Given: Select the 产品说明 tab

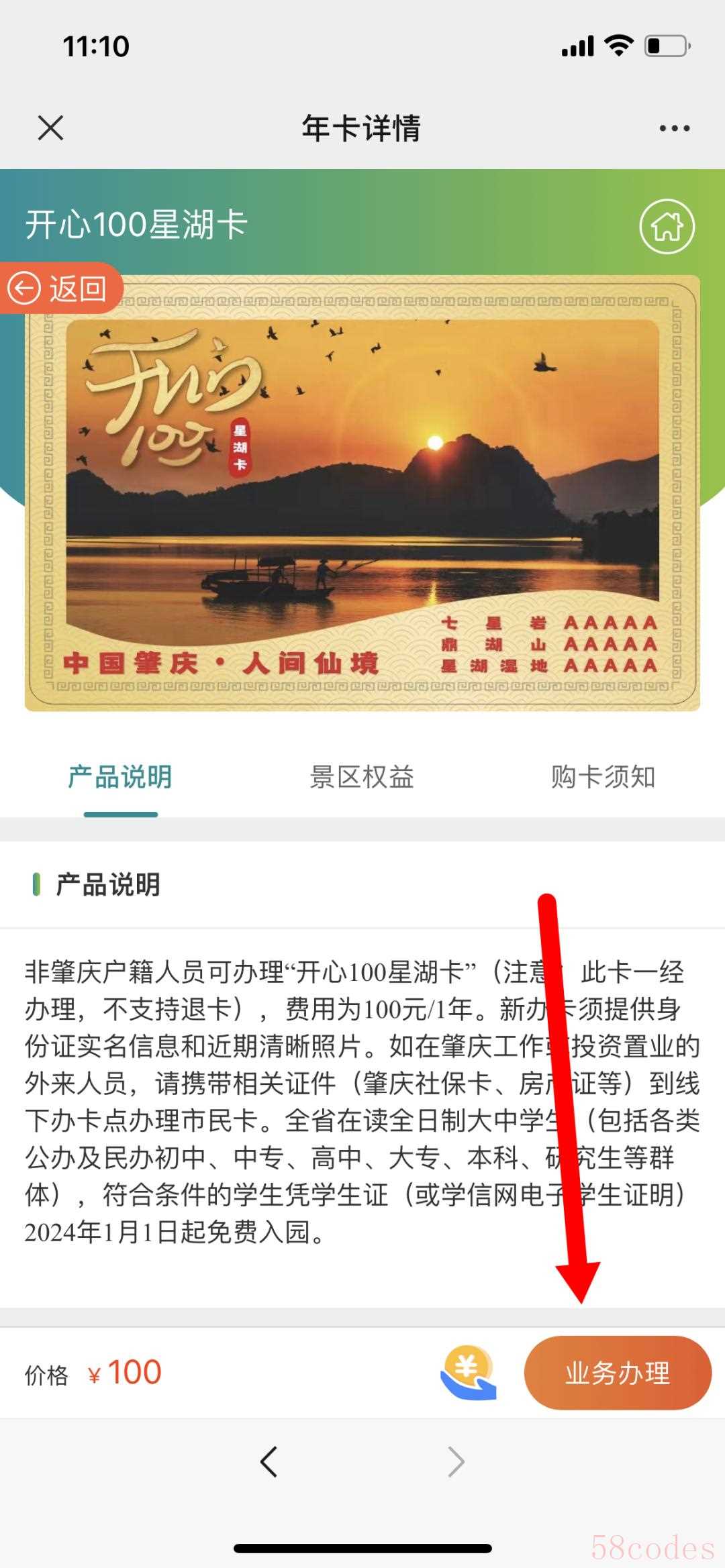Looking at the screenshot, I should (x=120, y=777).
